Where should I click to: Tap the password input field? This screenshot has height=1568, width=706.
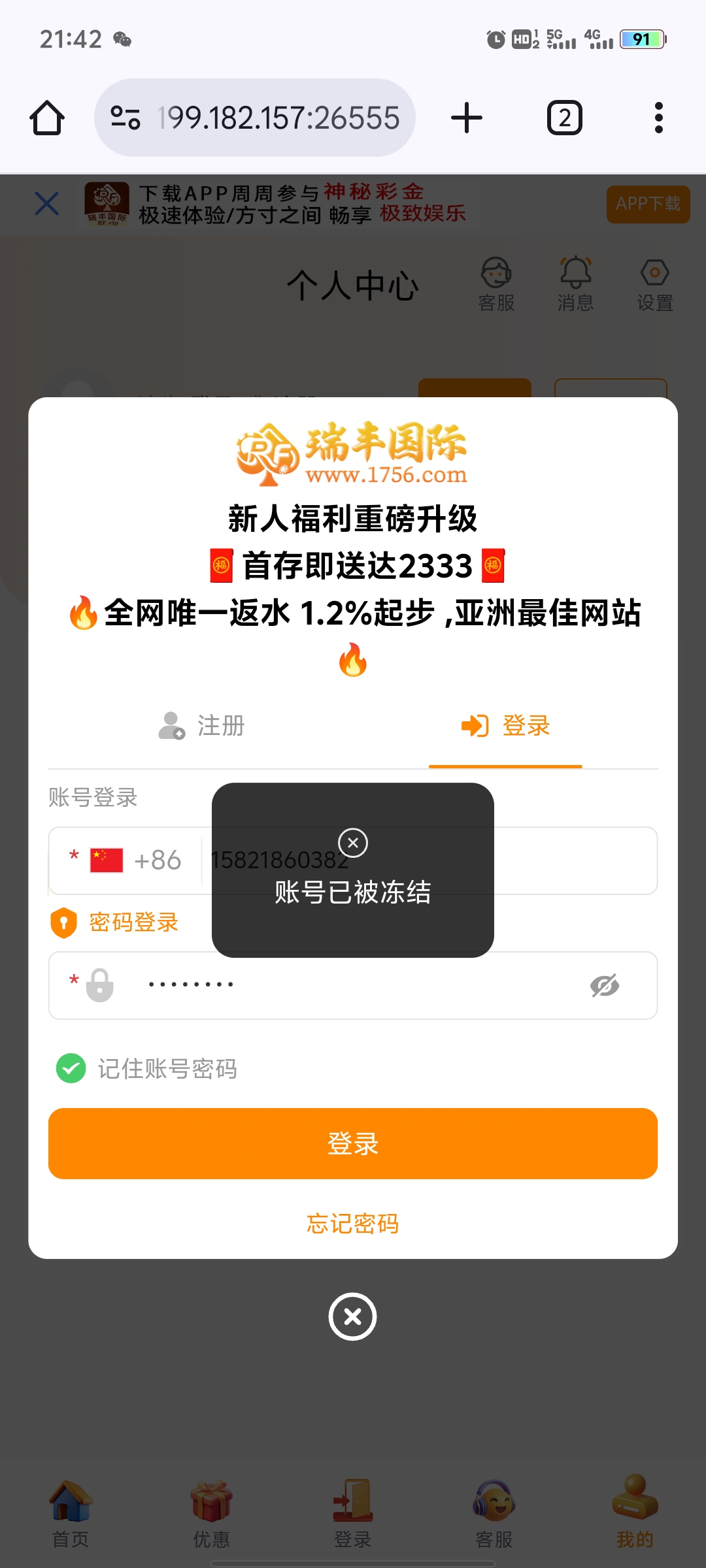coord(353,985)
